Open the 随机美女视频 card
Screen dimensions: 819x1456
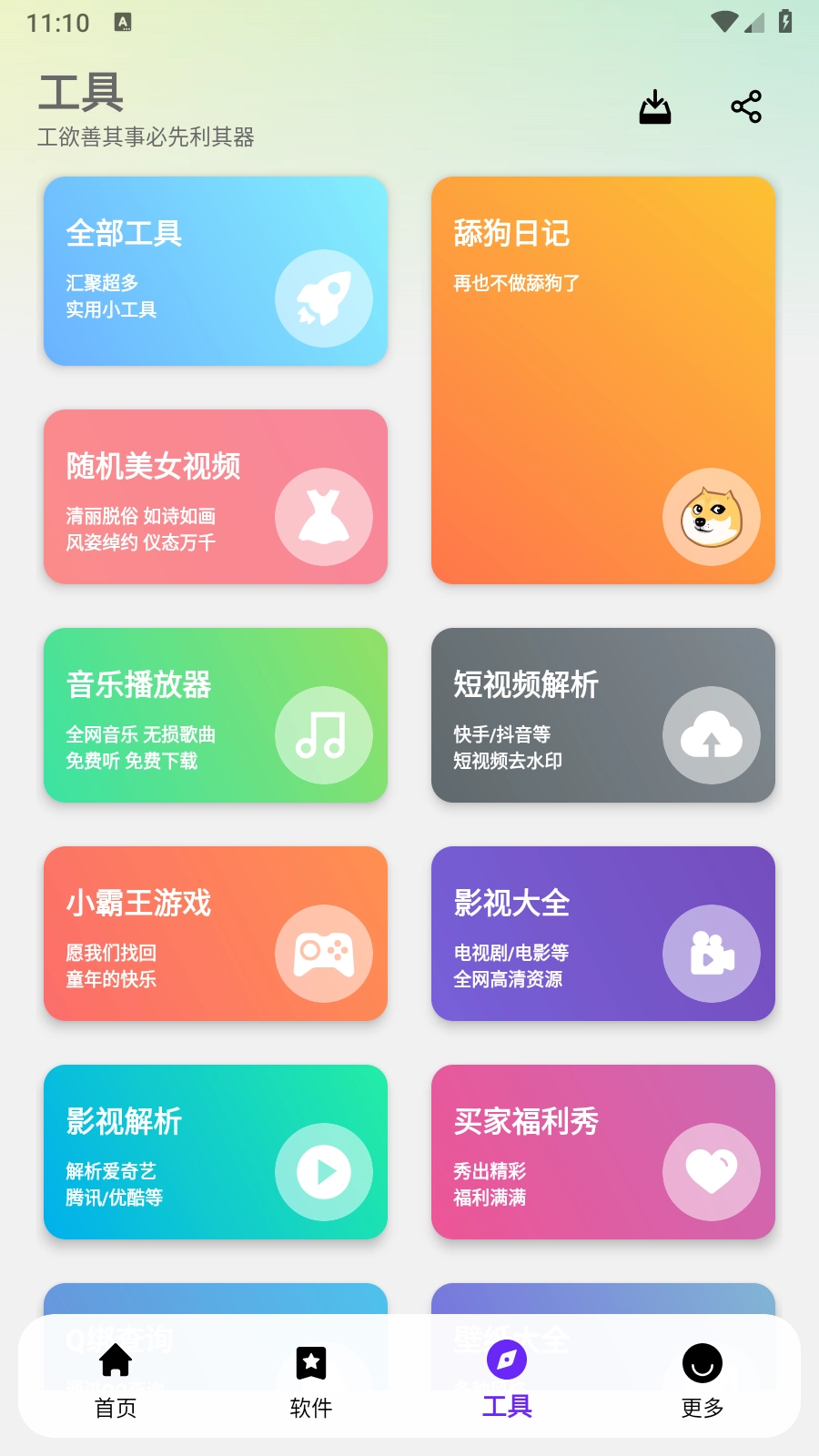tap(216, 497)
